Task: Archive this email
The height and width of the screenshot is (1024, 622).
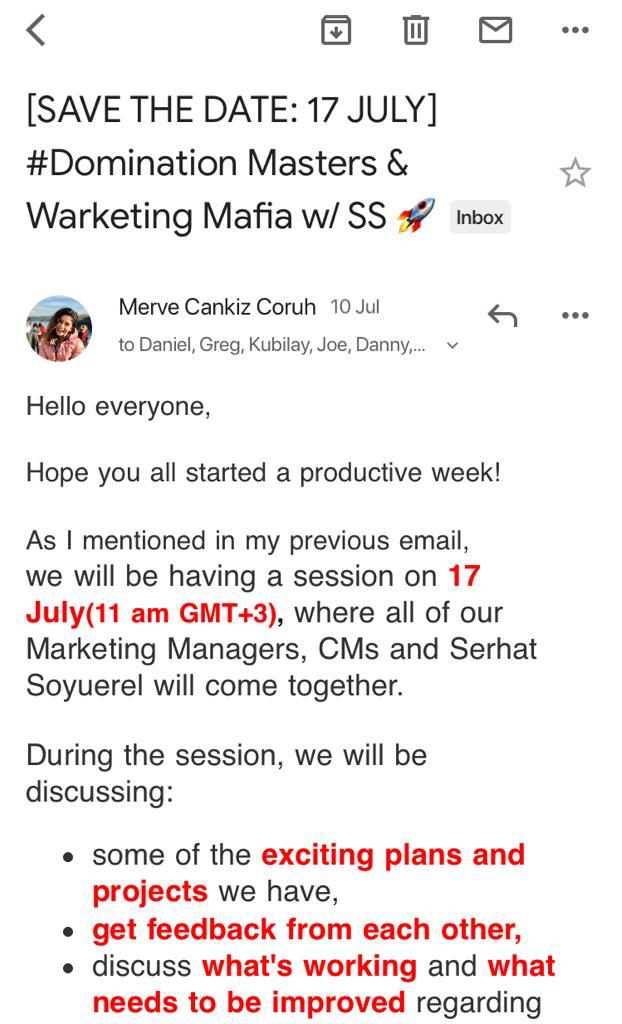Action: (x=336, y=30)
